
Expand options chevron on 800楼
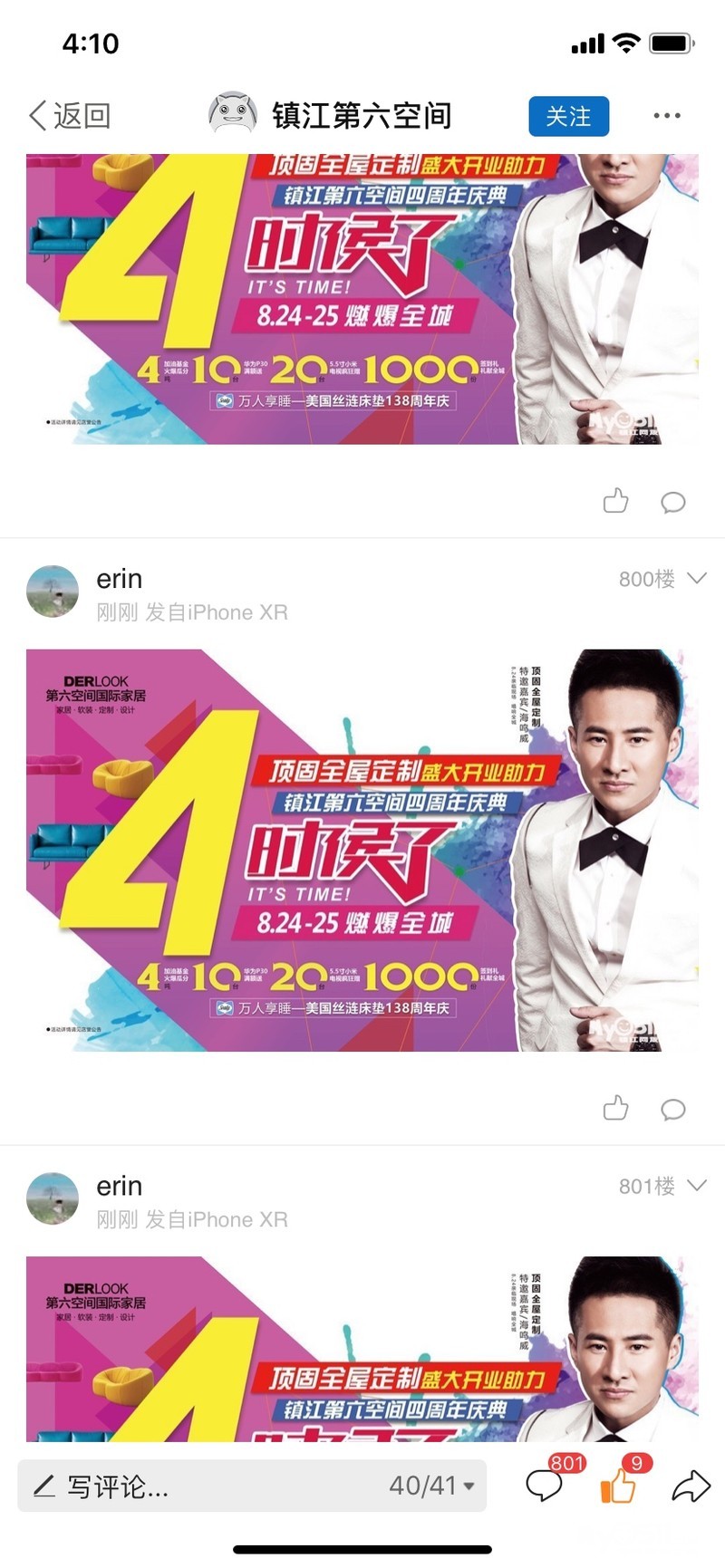(x=697, y=578)
